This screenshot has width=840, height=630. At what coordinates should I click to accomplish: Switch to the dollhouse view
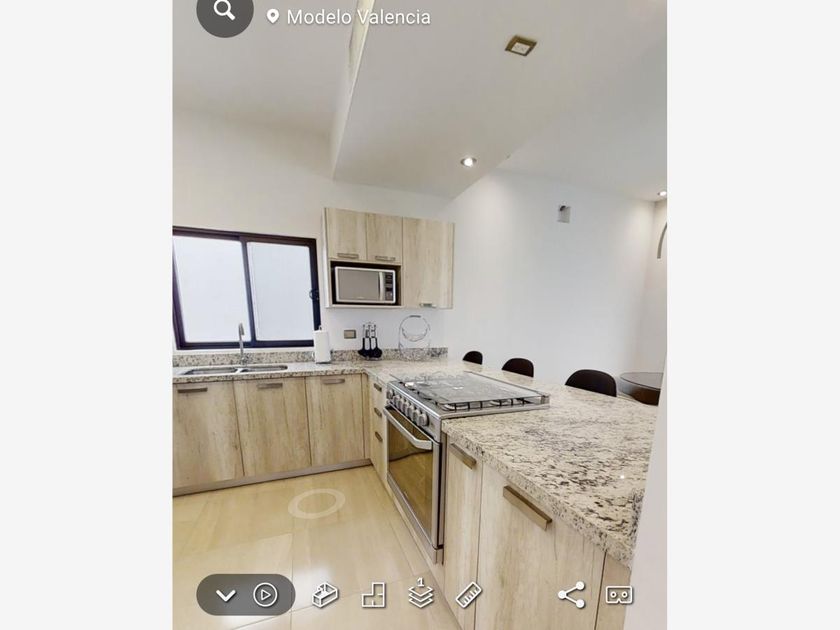tap(325, 595)
